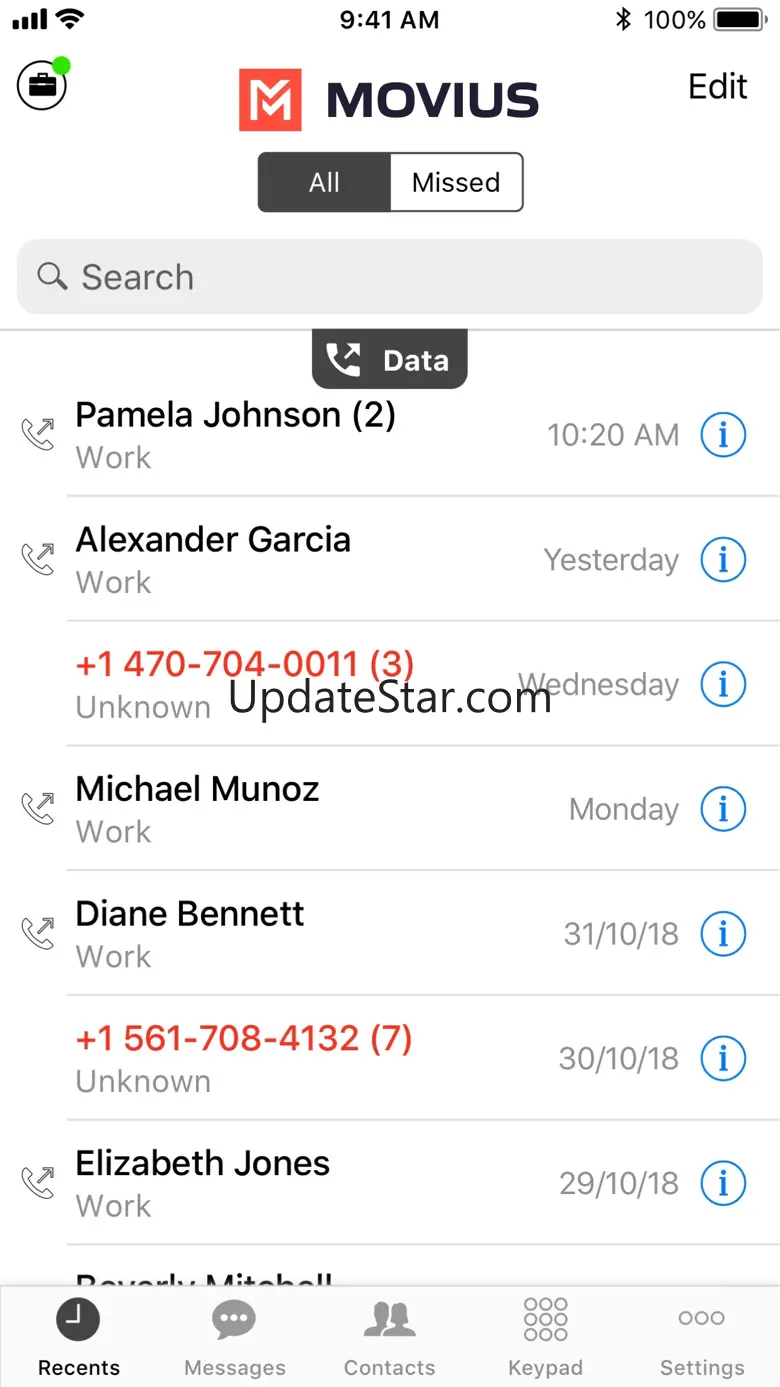The image size is (780, 1387).
Task: Open info for +1 470-704-0011
Action: pos(723,685)
